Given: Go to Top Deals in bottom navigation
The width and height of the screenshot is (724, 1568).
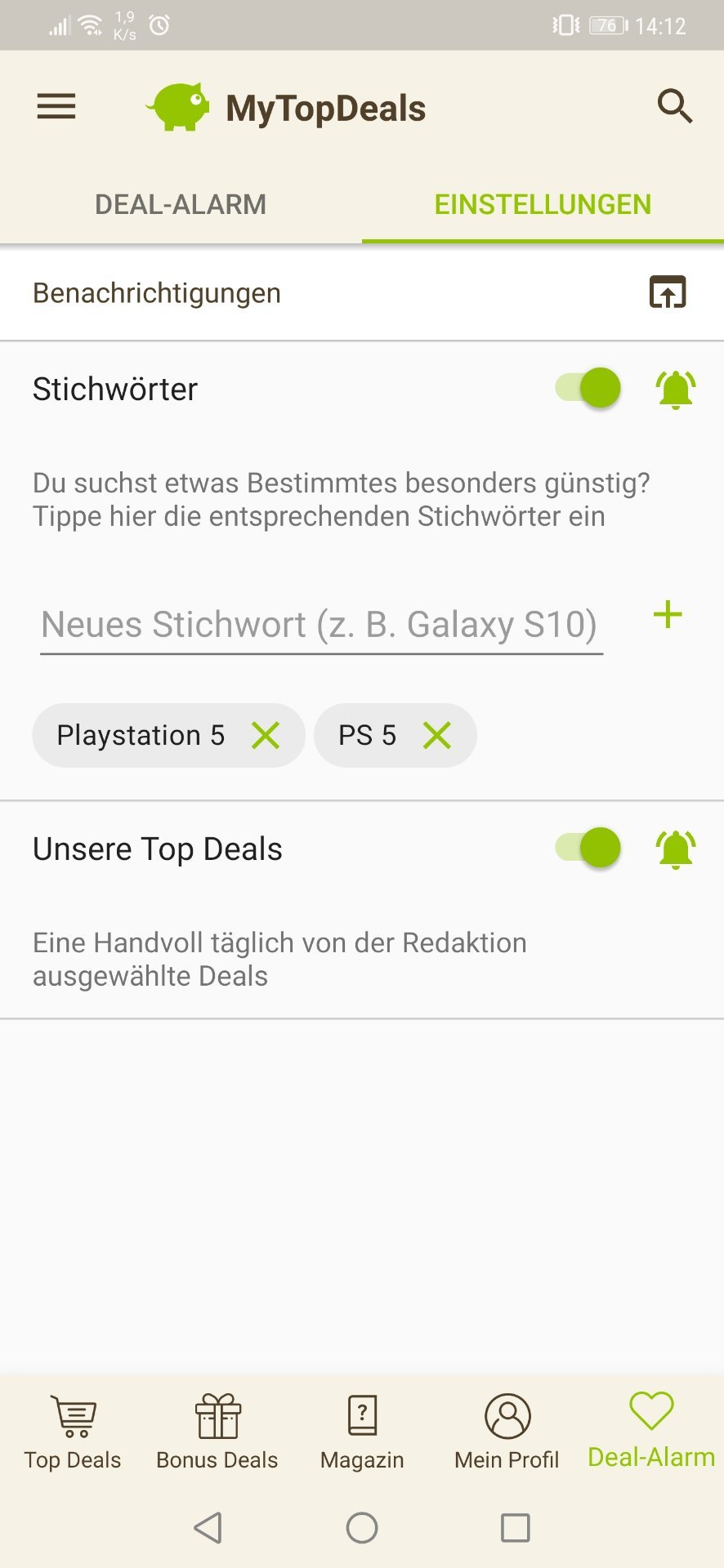Looking at the screenshot, I should coord(73,1432).
